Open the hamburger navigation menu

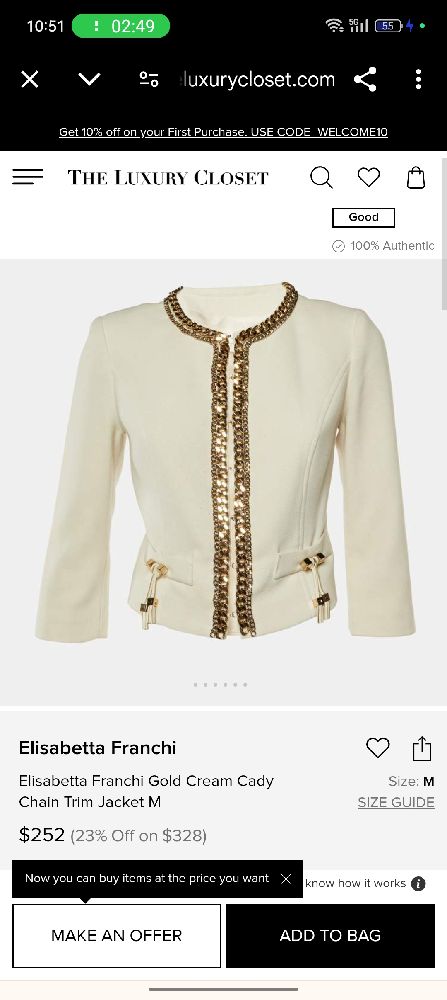27,177
